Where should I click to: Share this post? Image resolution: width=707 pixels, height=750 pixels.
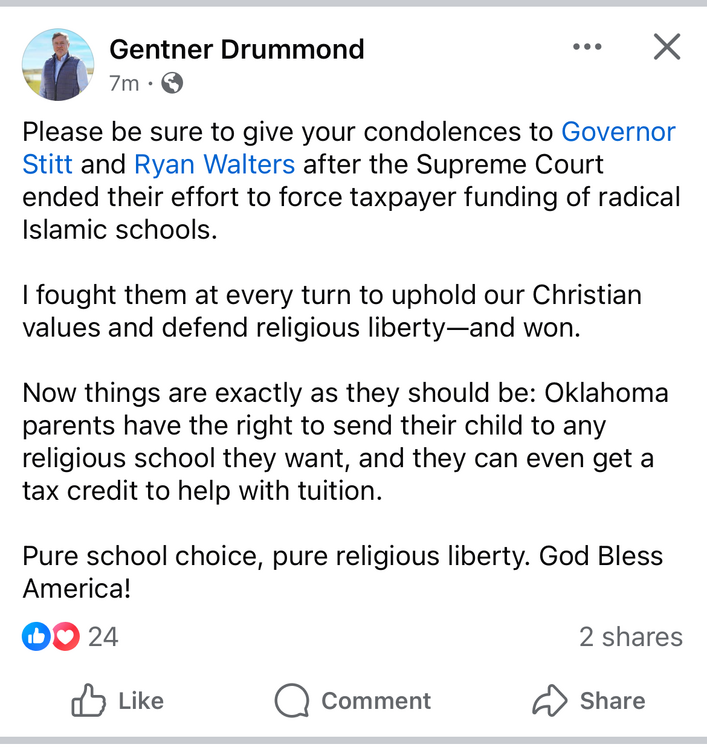(x=588, y=701)
